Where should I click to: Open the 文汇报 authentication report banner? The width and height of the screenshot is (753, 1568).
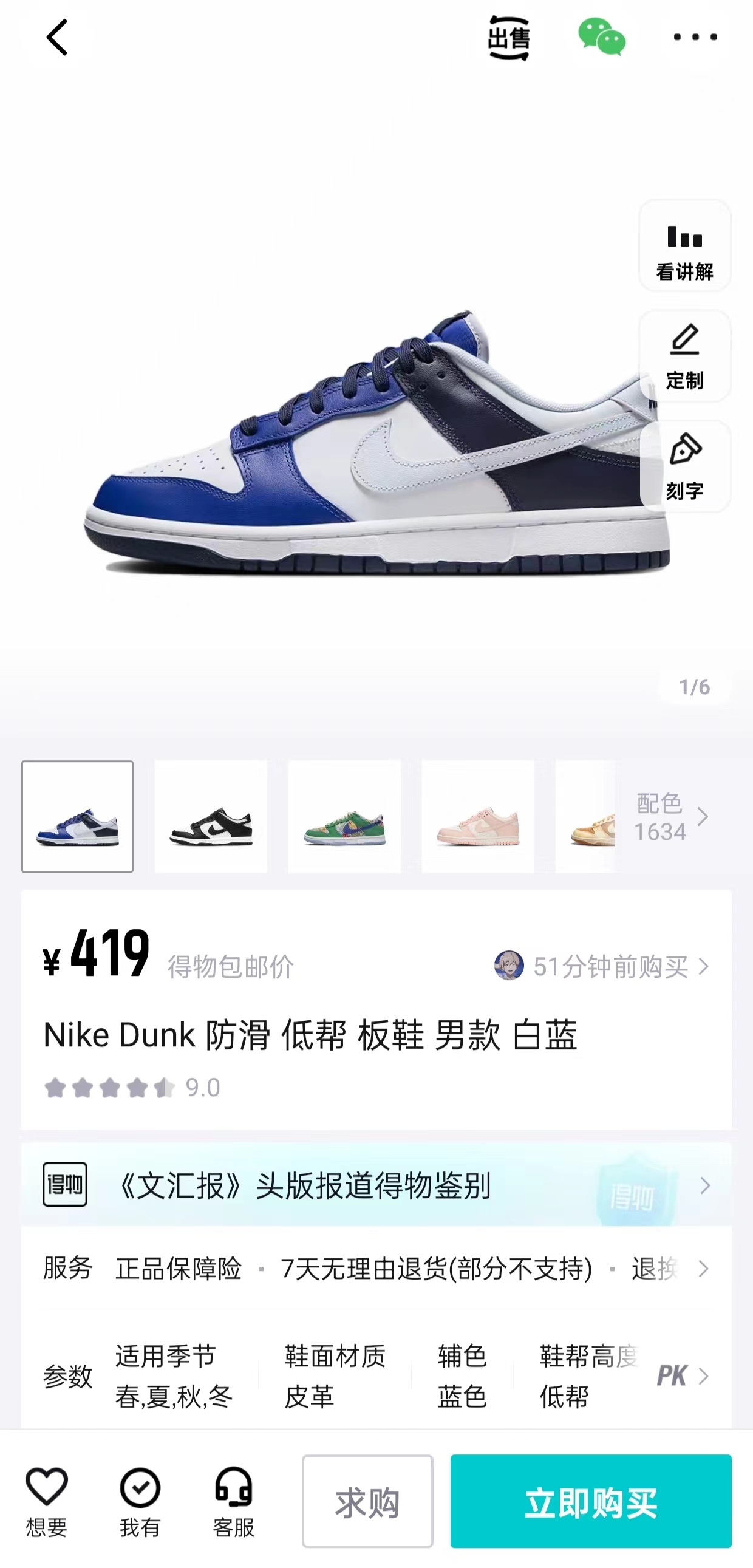[x=376, y=1185]
